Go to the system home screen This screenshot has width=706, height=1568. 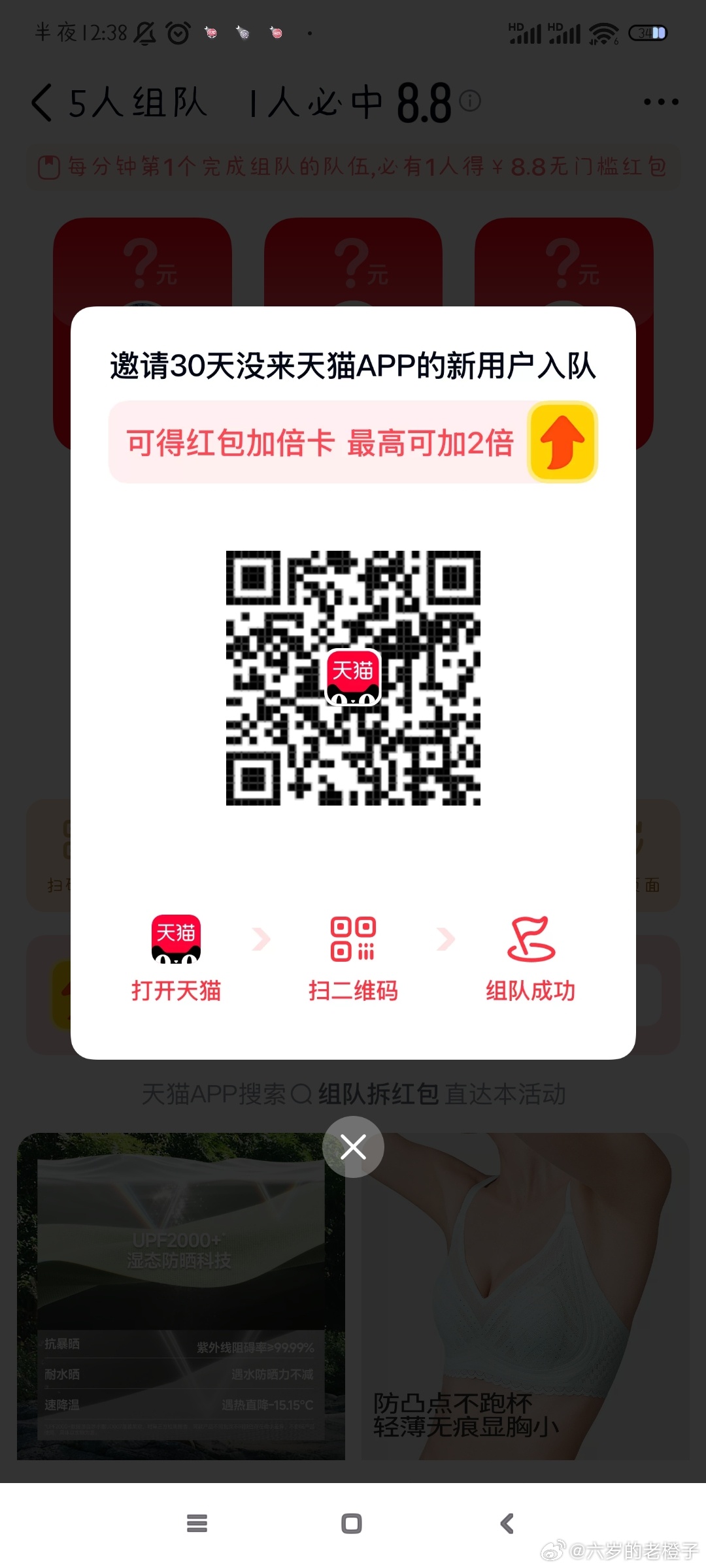[352, 1524]
